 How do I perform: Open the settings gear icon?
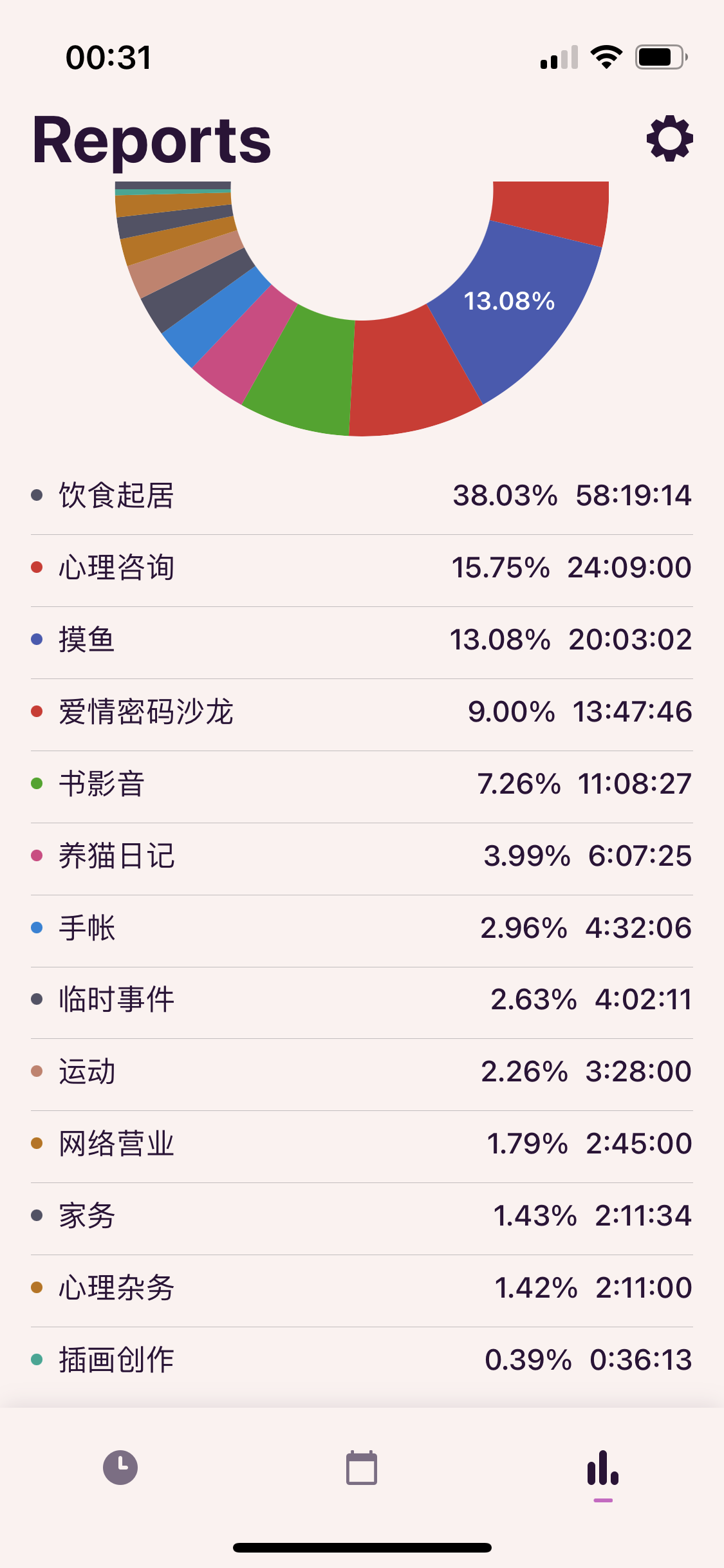pos(669,138)
